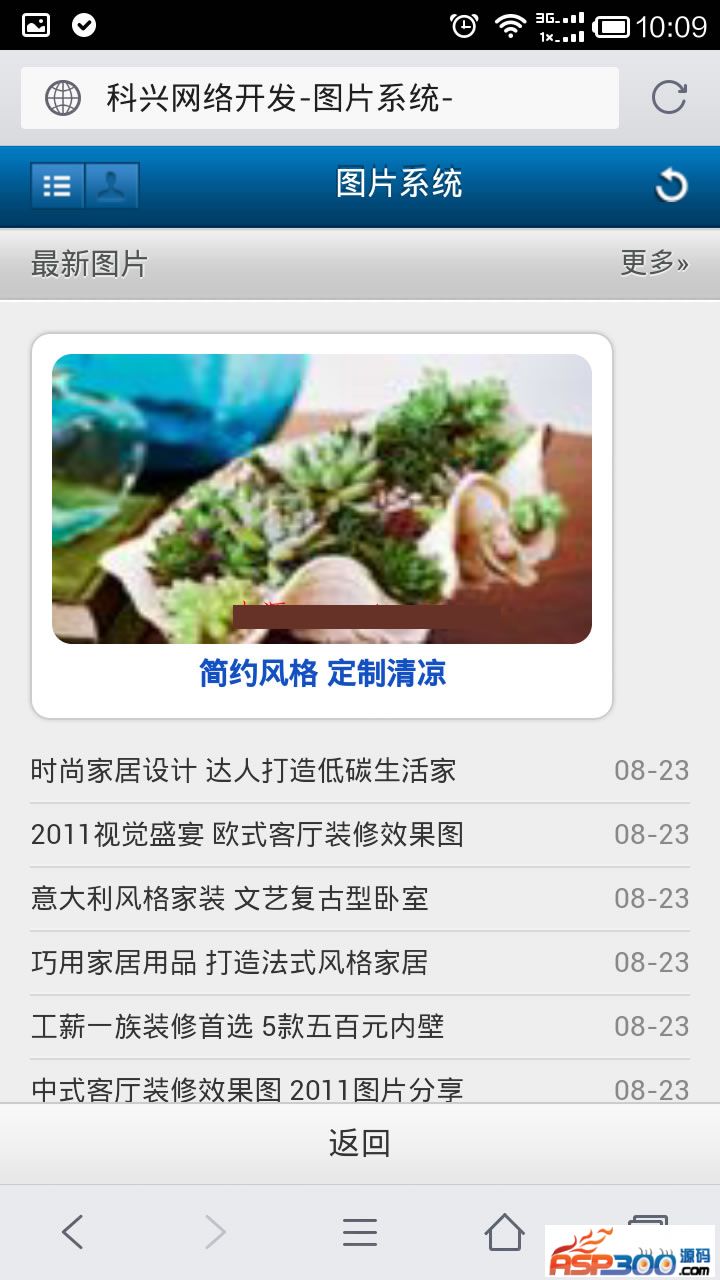
Task: Open the list menu icon in header
Action: [x=58, y=186]
